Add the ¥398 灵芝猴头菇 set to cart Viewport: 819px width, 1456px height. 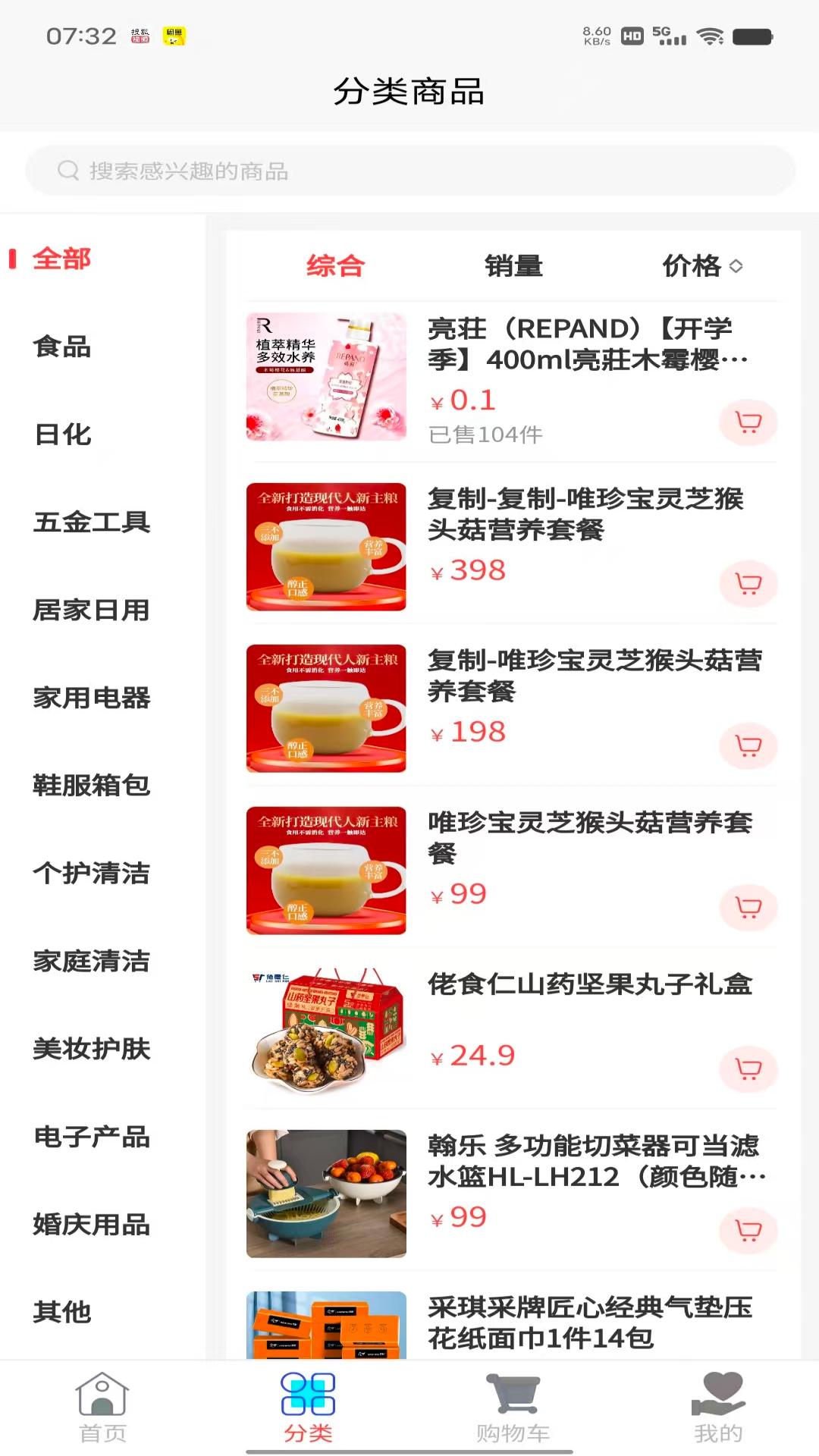(x=748, y=584)
